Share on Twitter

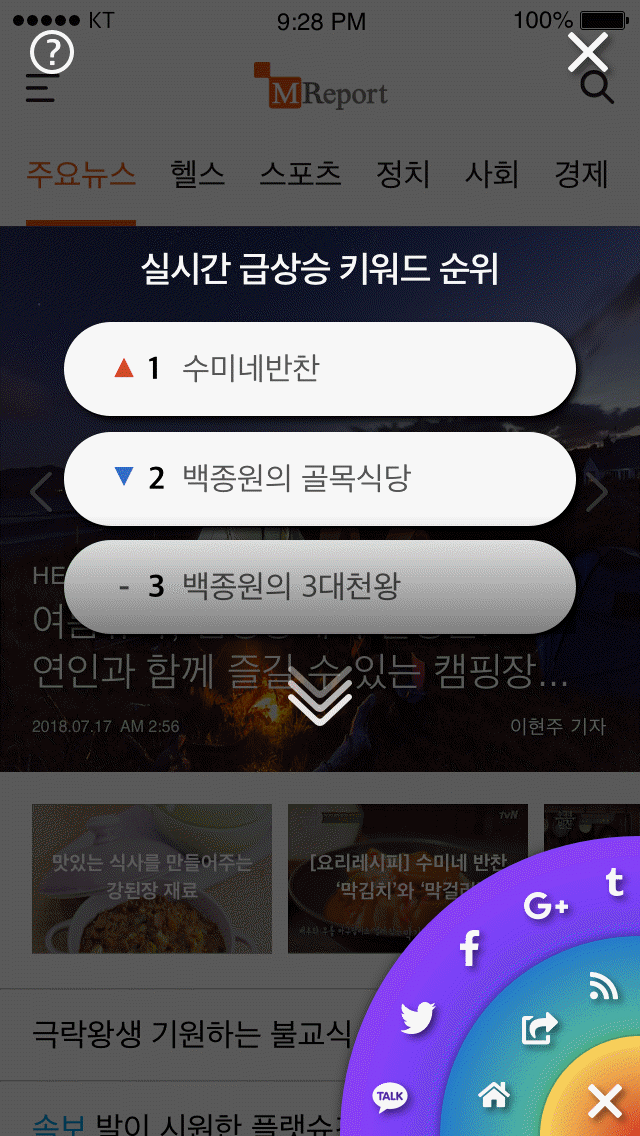(x=417, y=1018)
